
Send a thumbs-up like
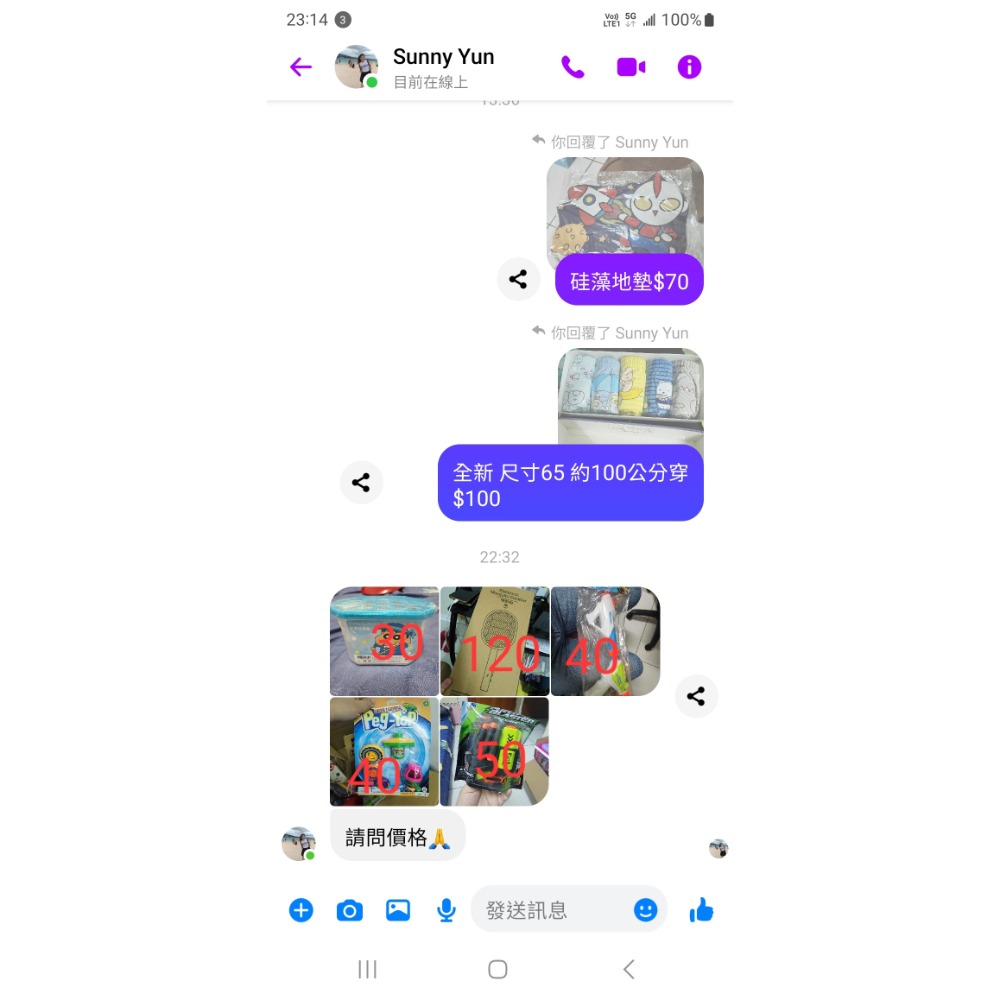pyautogui.click(x=702, y=910)
